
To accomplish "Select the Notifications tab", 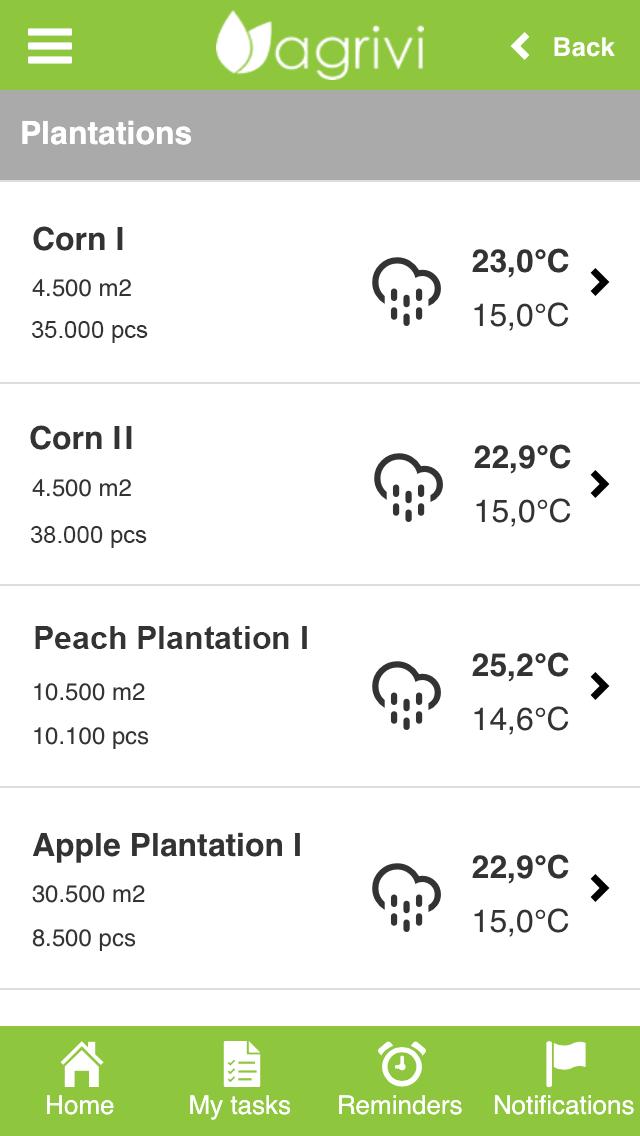I will pos(563,1080).
